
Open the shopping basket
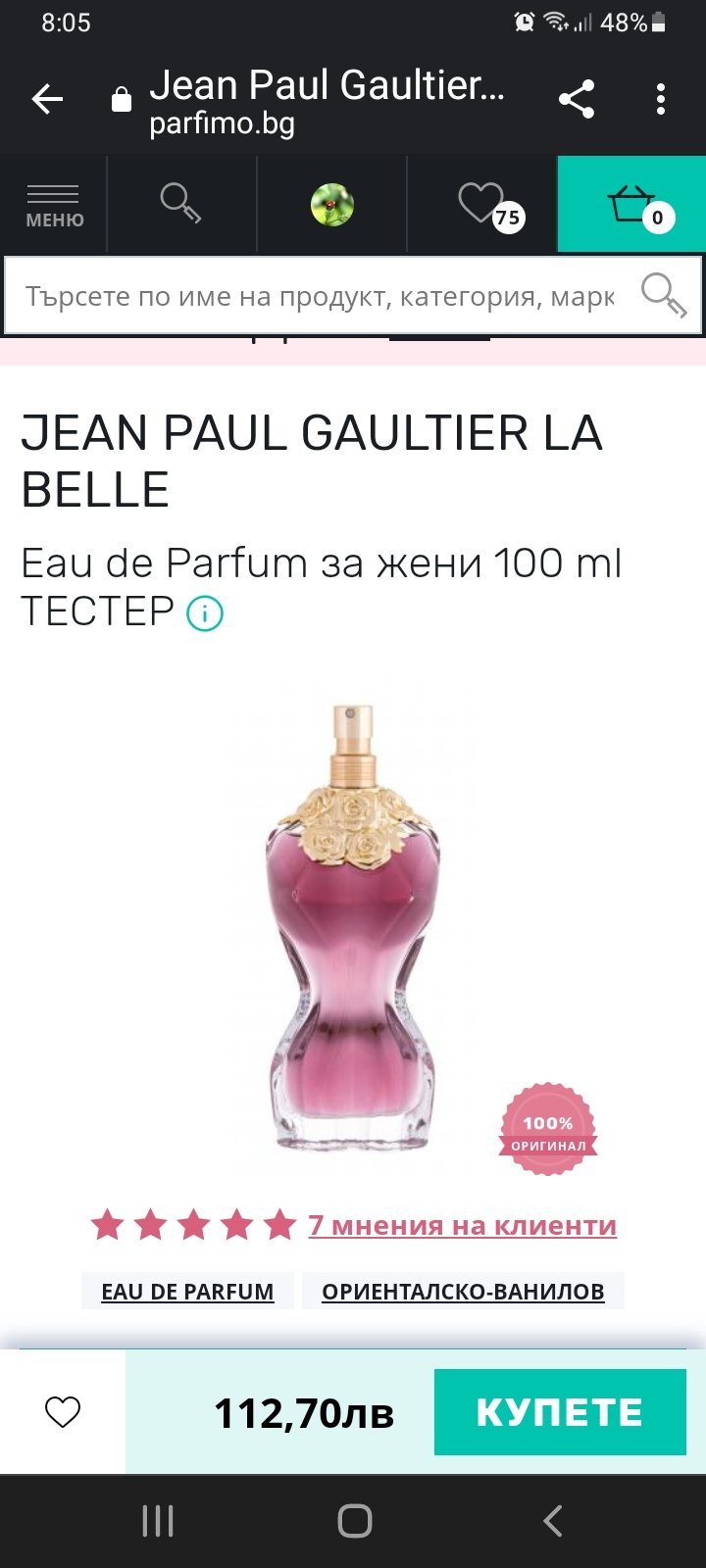pos(632,205)
